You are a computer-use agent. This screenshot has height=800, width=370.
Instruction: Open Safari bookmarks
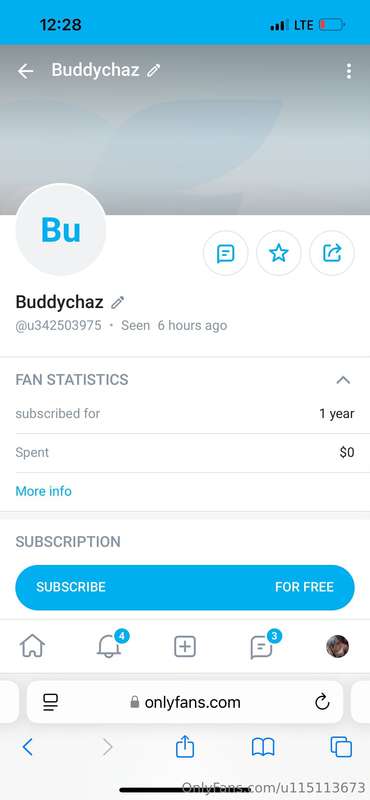[263, 747]
